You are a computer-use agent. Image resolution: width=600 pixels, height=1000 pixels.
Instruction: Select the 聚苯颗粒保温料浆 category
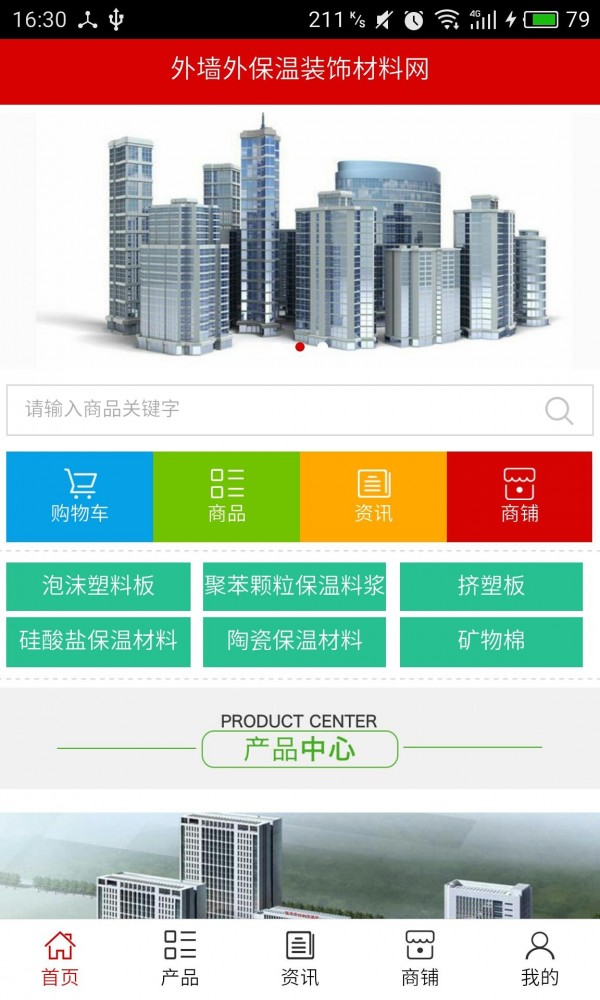pyautogui.click(x=294, y=586)
